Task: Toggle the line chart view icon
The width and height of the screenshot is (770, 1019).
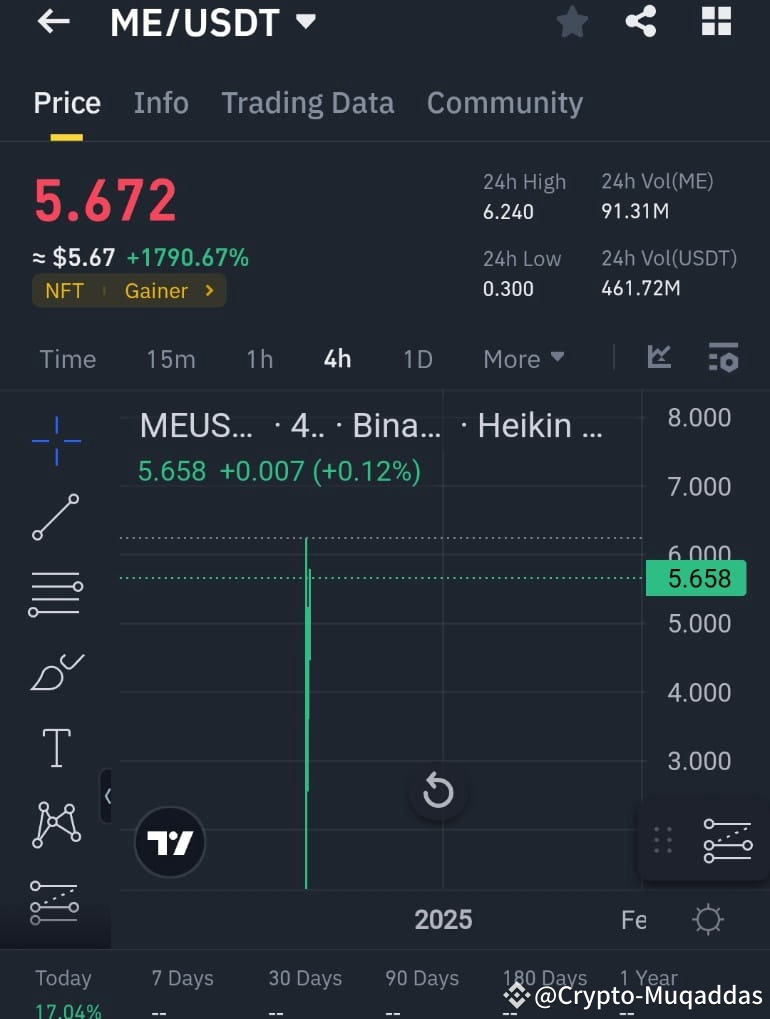Action: (658, 357)
